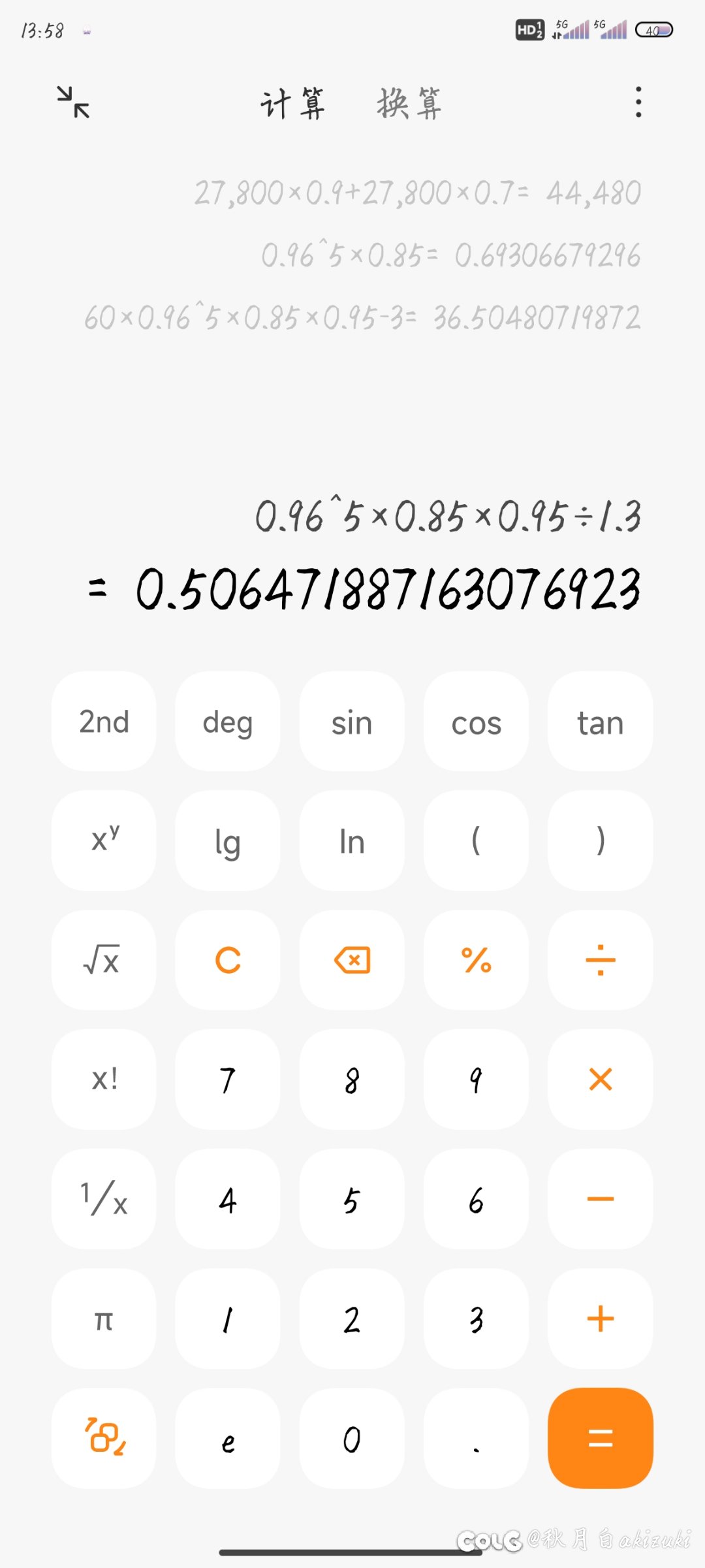Toggle the deg angle mode key
Image resolution: width=705 pixels, height=1568 pixels.
[x=228, y=722]
